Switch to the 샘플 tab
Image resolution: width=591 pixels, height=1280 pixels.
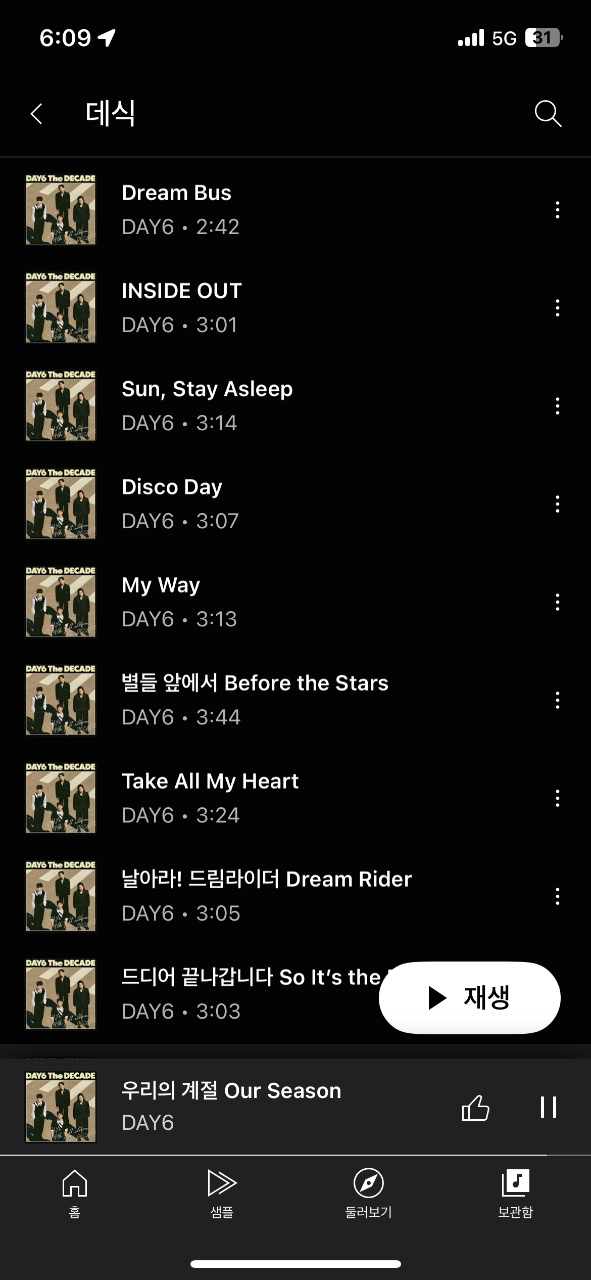click(221, 1193)
